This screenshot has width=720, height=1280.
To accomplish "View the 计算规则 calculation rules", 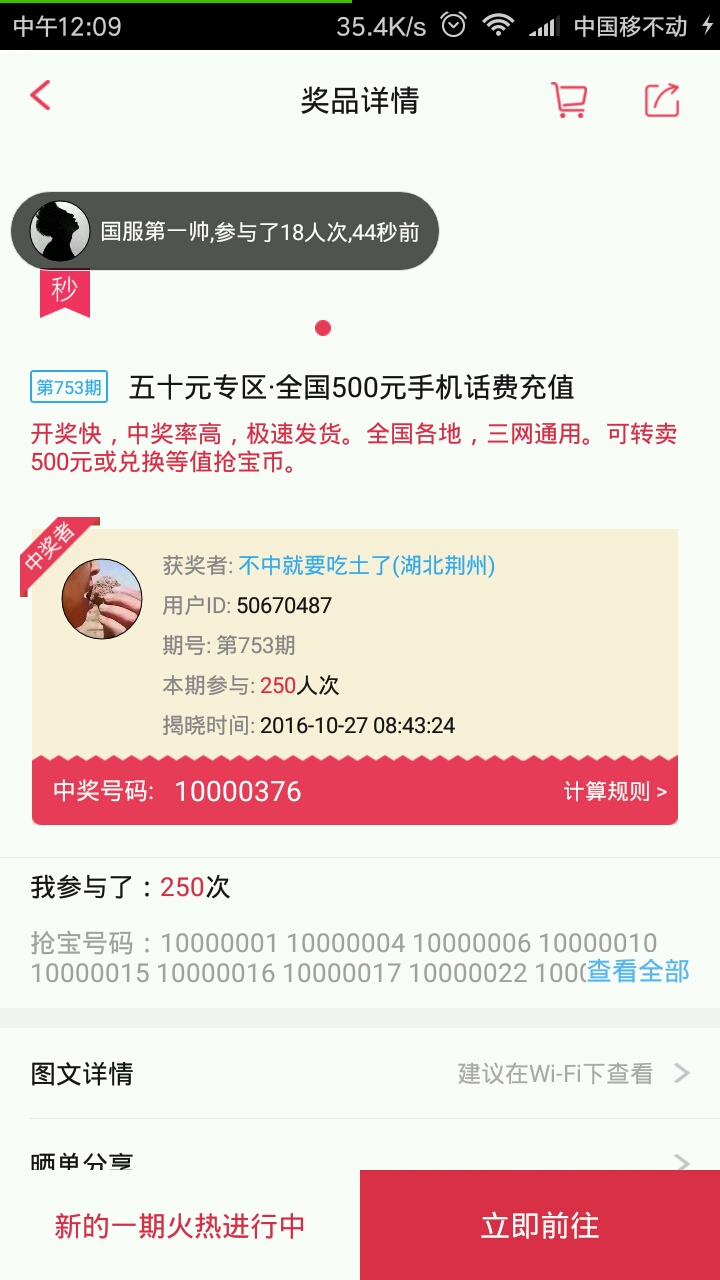I will 615,792.
